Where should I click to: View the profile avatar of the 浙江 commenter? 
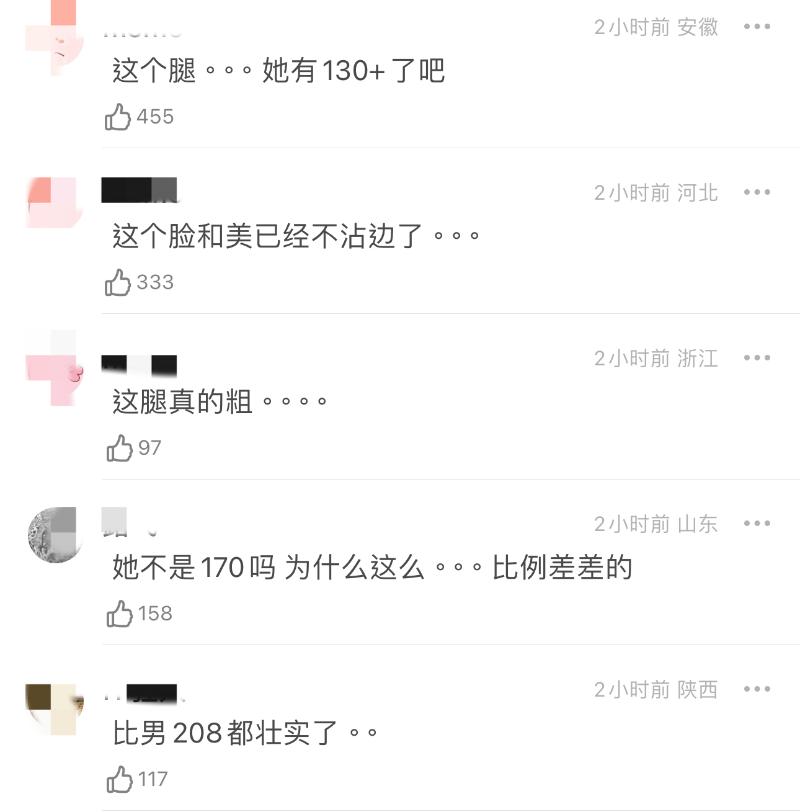pyautogui.click(x=53, y=368)
